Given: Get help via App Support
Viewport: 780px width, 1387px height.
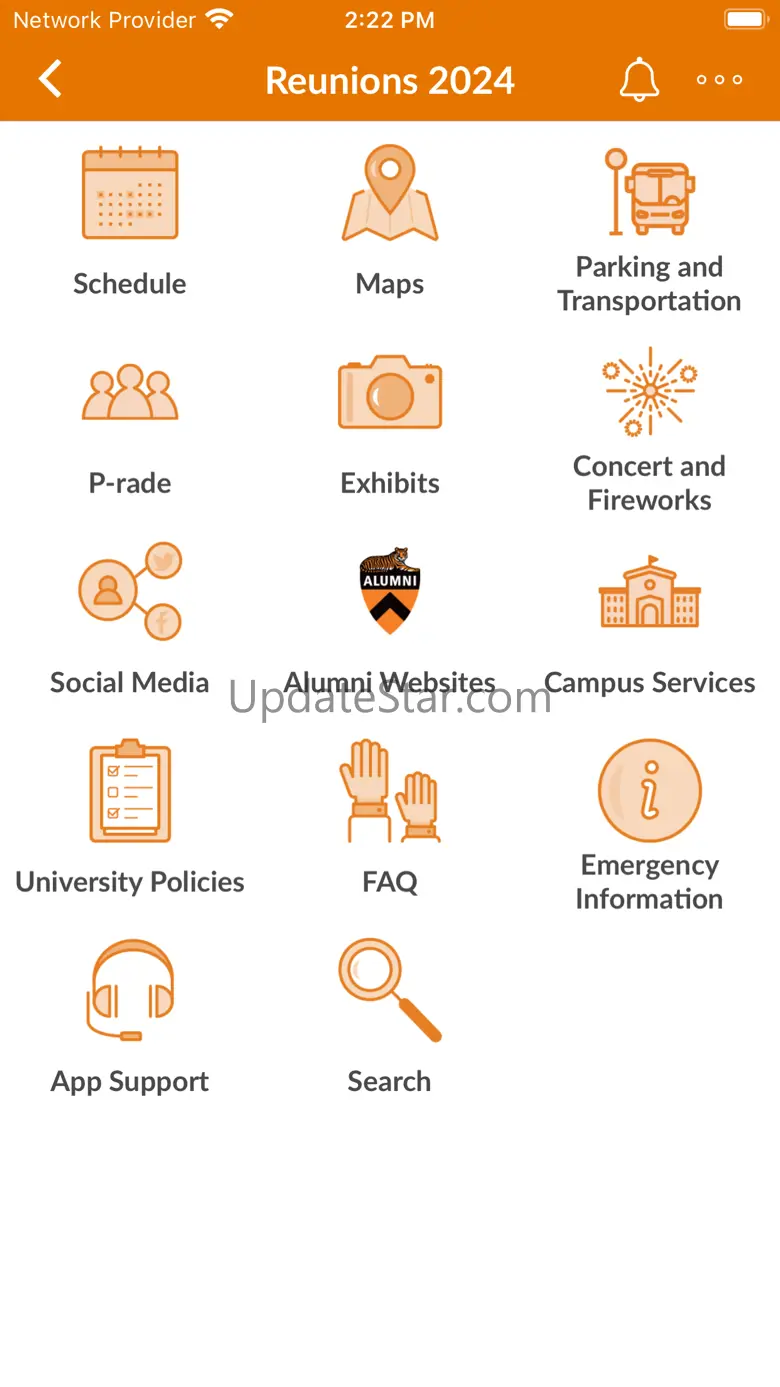Looking at the screenshot, I should (x=130, y=1017).
